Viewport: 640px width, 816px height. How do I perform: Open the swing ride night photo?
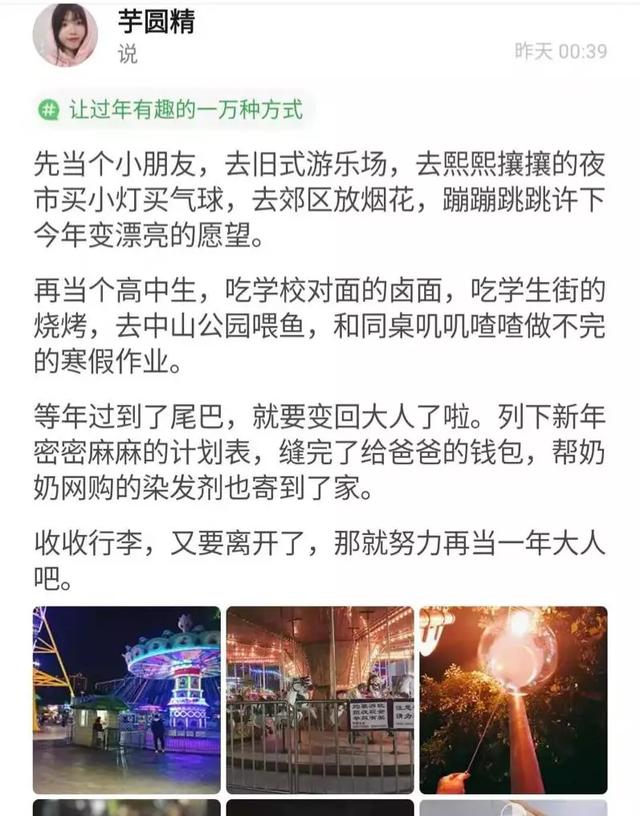(x=126, y=699)
